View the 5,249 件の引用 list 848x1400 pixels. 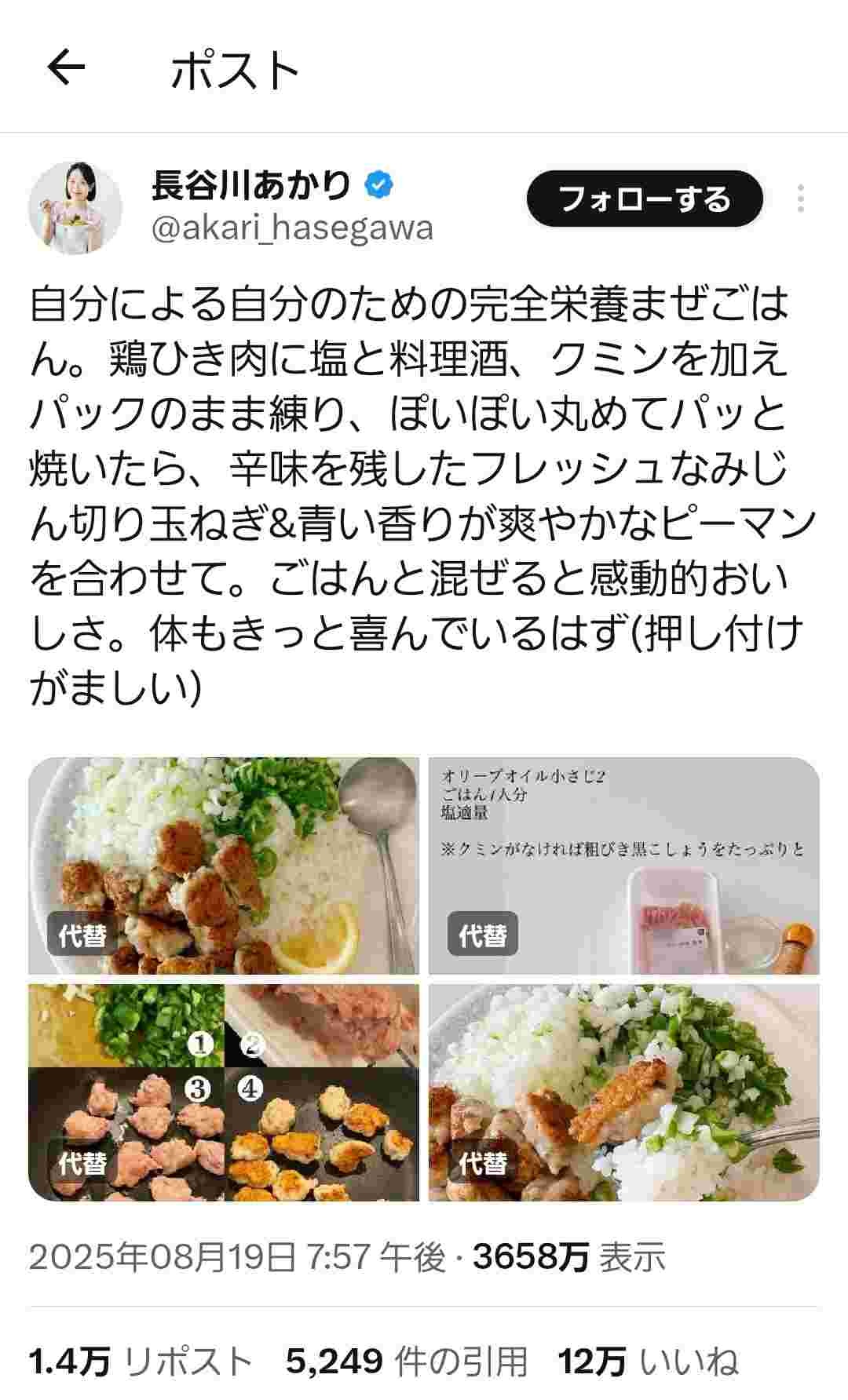(406, 1362)
